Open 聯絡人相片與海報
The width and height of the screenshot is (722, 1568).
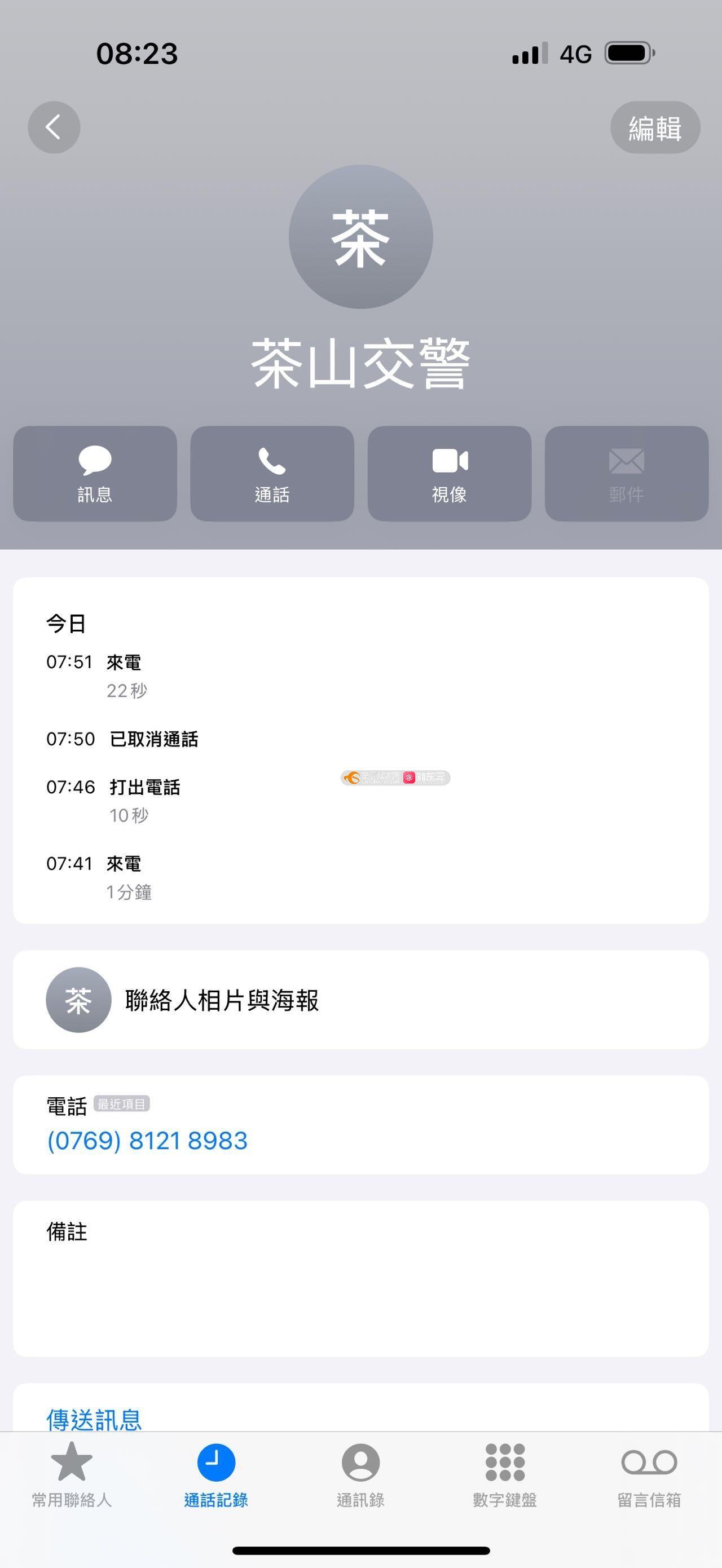(x=361, y=1000)
